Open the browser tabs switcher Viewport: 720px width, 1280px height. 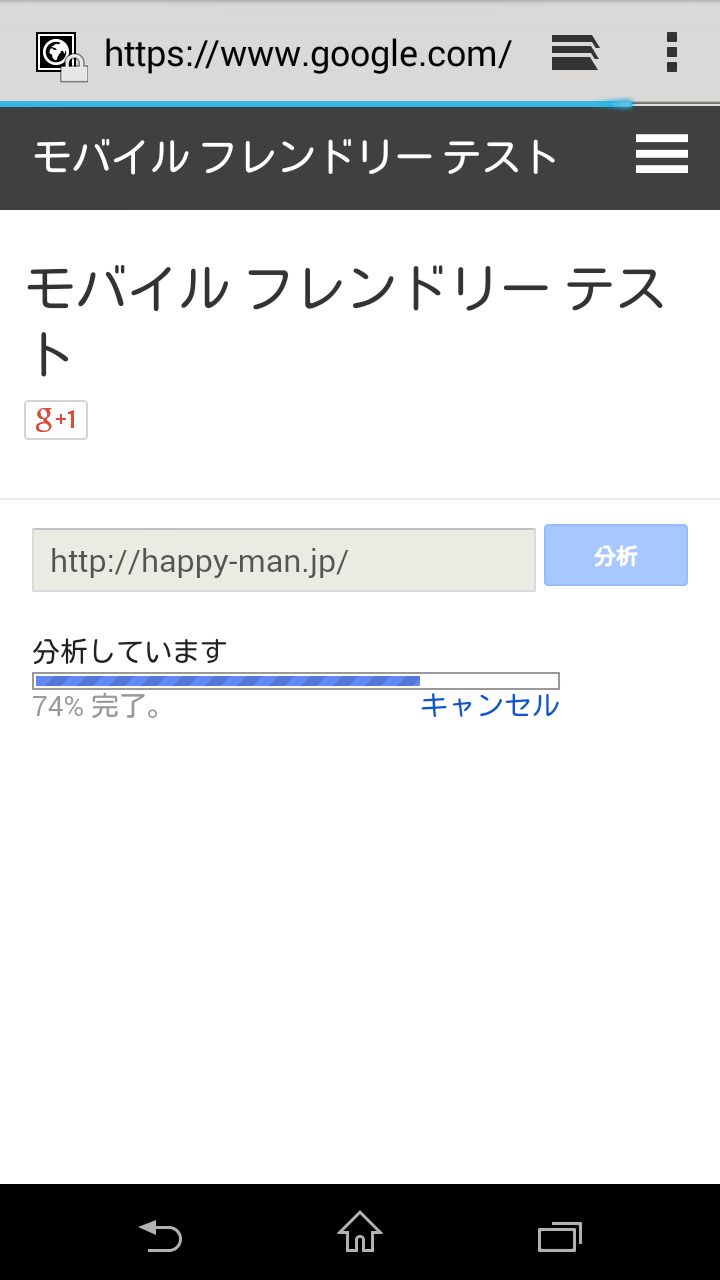pos(575,52)
